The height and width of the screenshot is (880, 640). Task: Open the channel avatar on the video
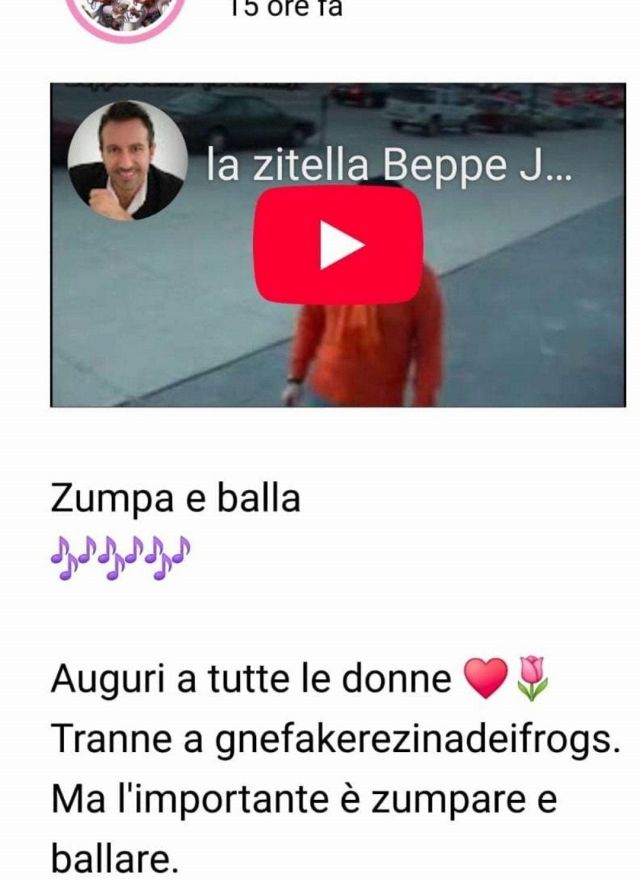click(127, 159)
